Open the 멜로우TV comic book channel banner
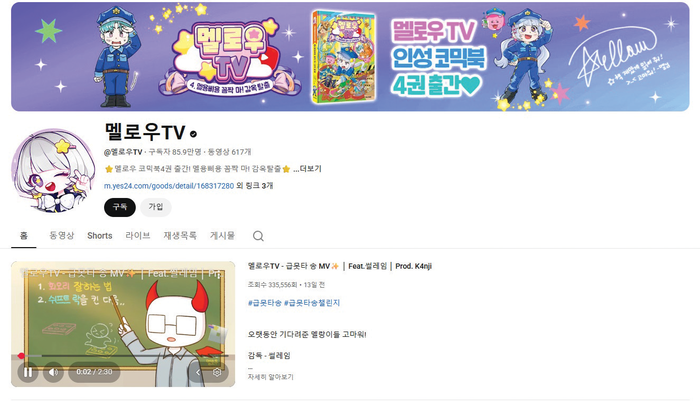700x406 pixels. pyautogui.click(x=350, y=56)
